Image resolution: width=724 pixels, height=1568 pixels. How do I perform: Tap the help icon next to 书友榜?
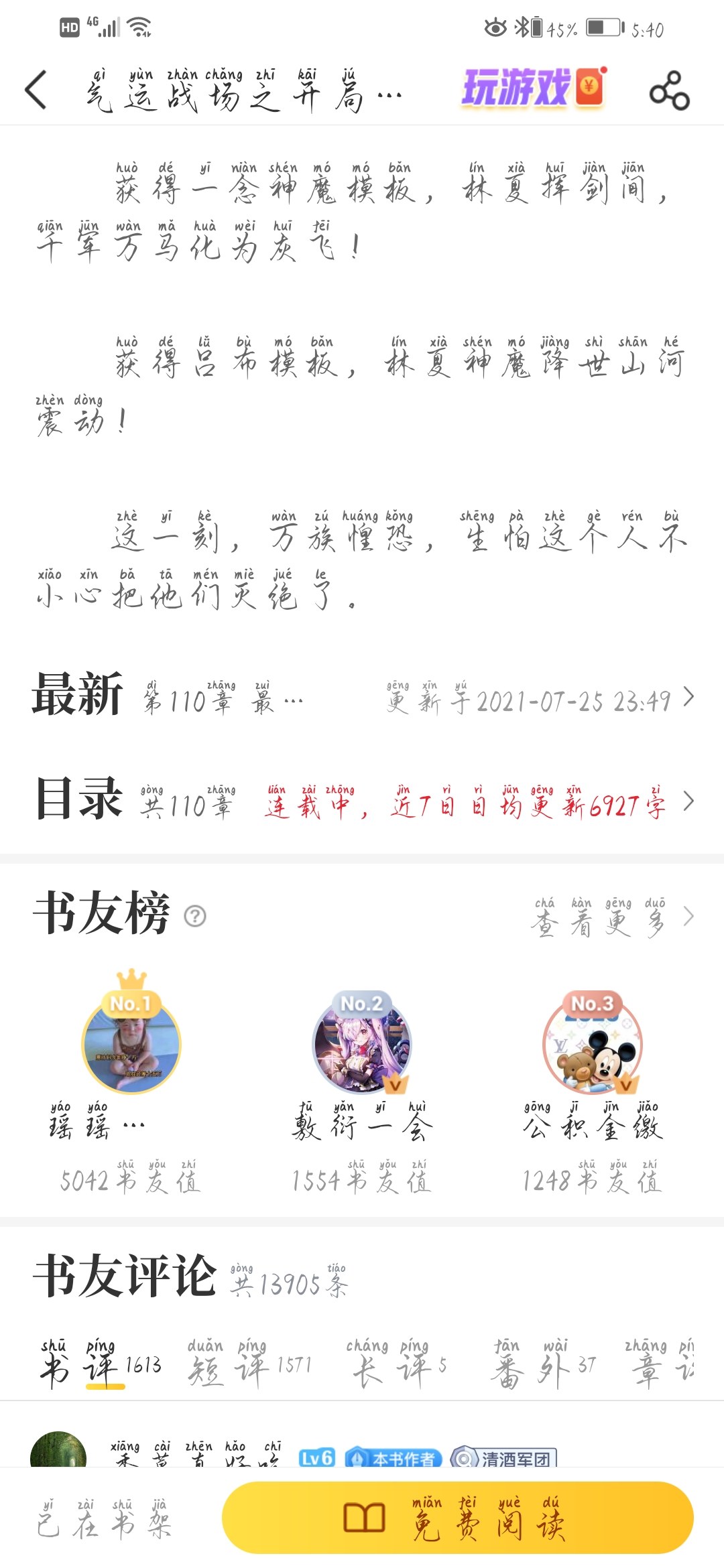coord(195,915)
